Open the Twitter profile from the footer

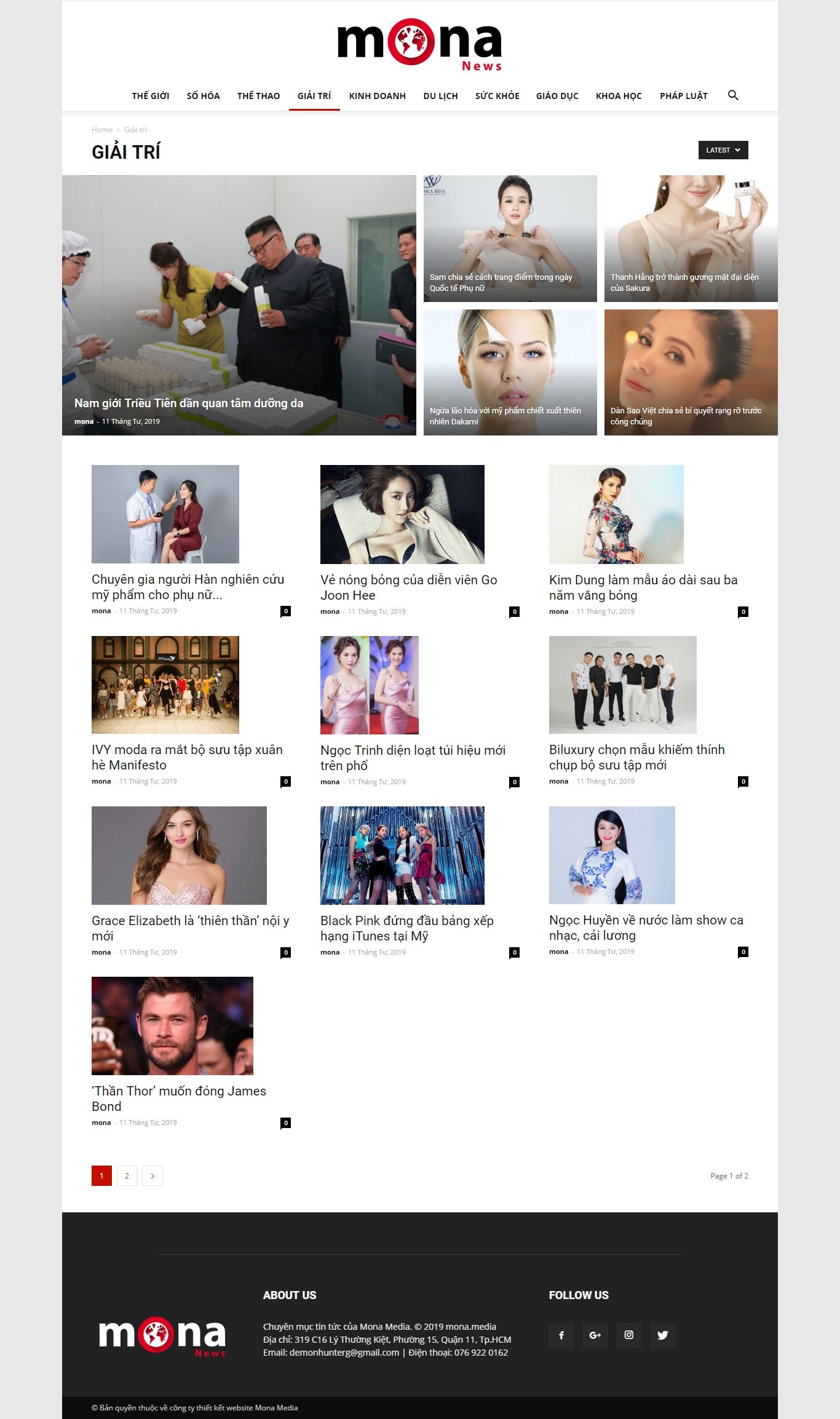tap(662, 1335)
